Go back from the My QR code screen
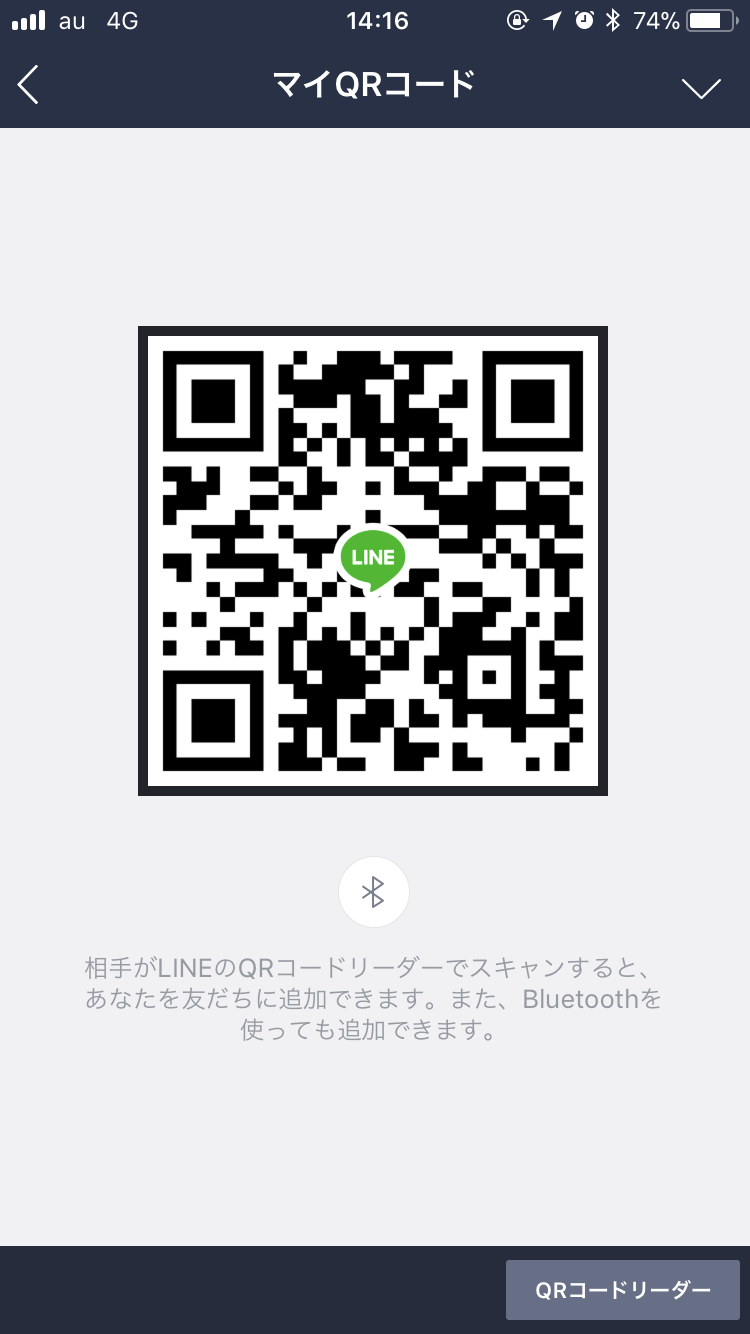750x1334 pixels. coord(29,86)
